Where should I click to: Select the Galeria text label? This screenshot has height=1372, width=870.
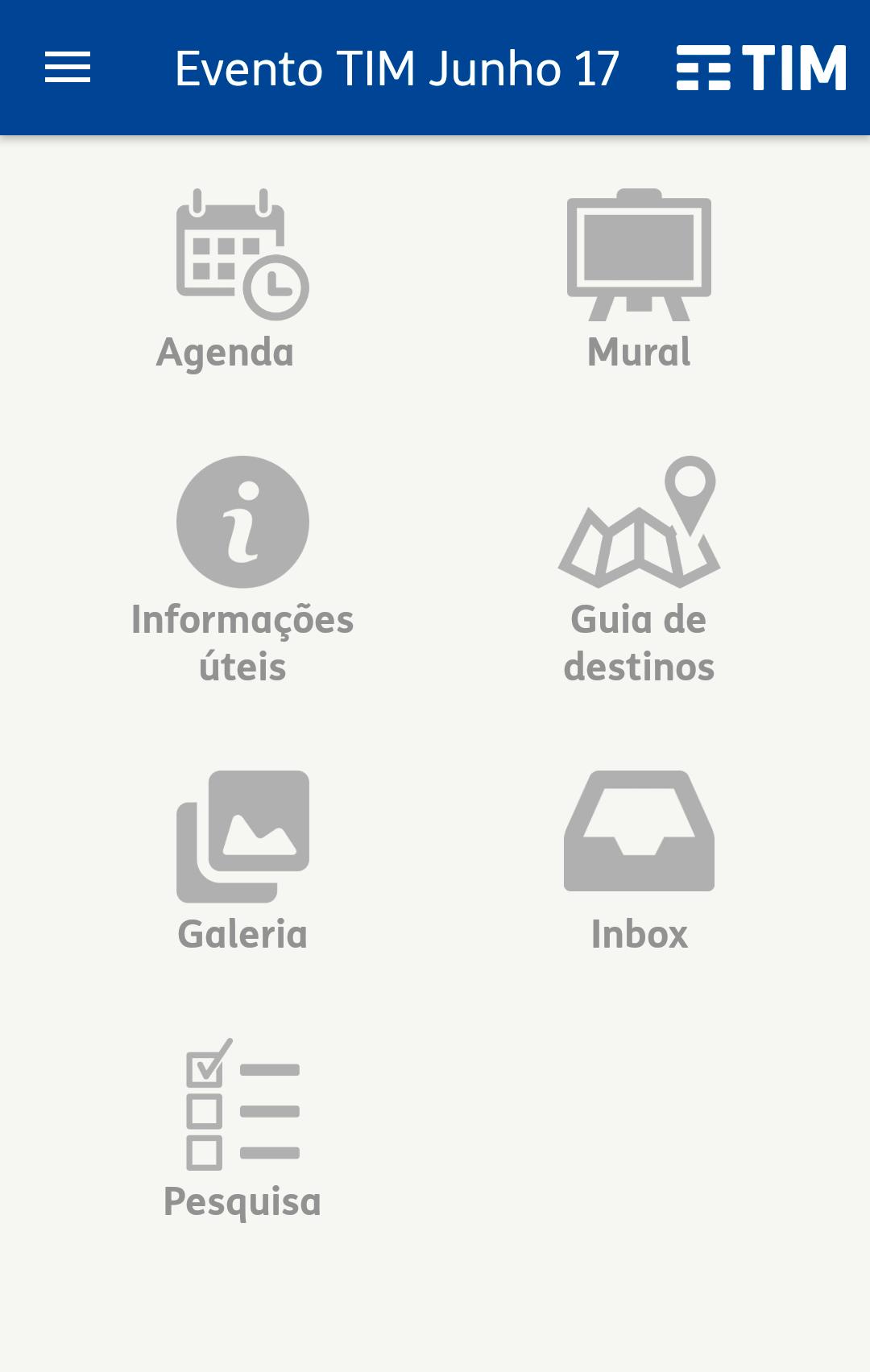coord(242,934)
